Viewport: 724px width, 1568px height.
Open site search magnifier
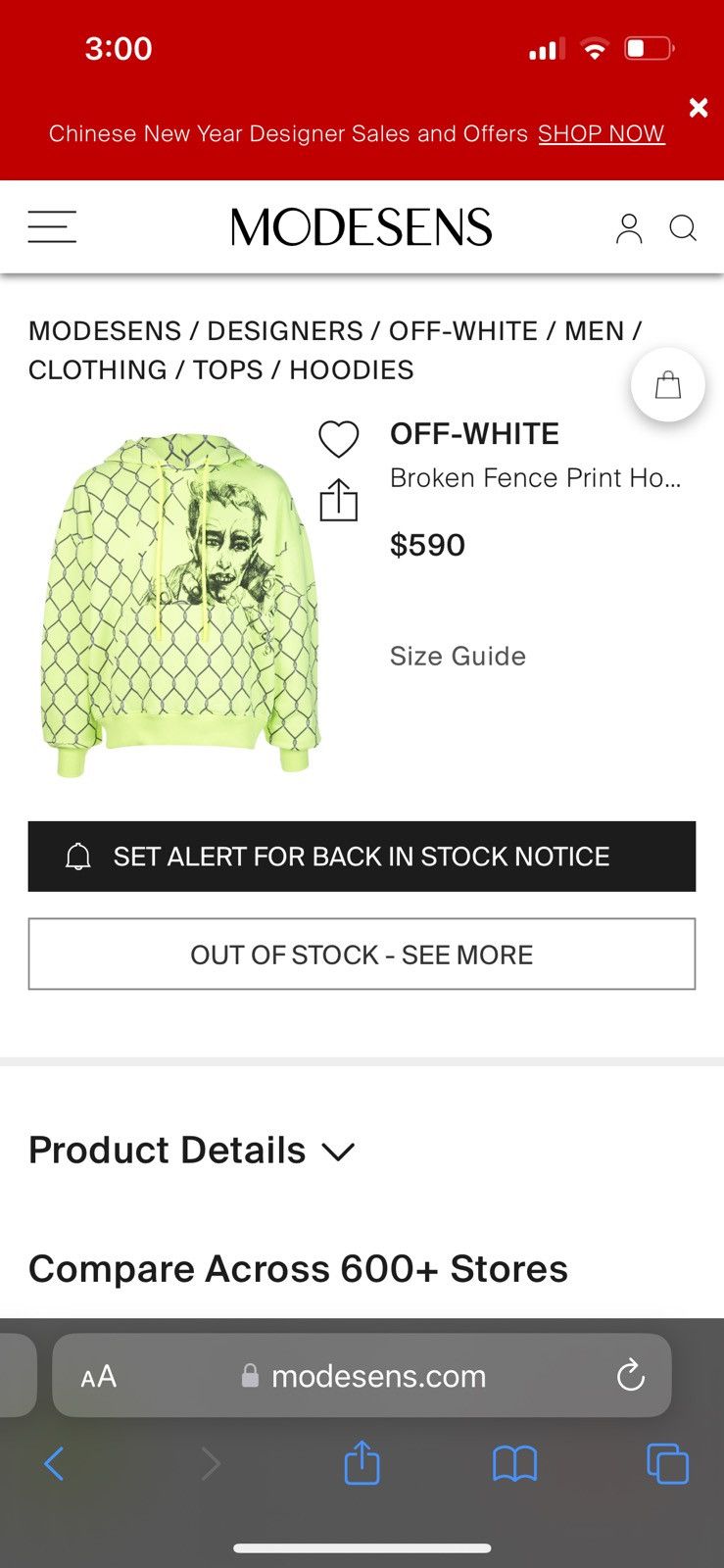click(x=683, y=228)
